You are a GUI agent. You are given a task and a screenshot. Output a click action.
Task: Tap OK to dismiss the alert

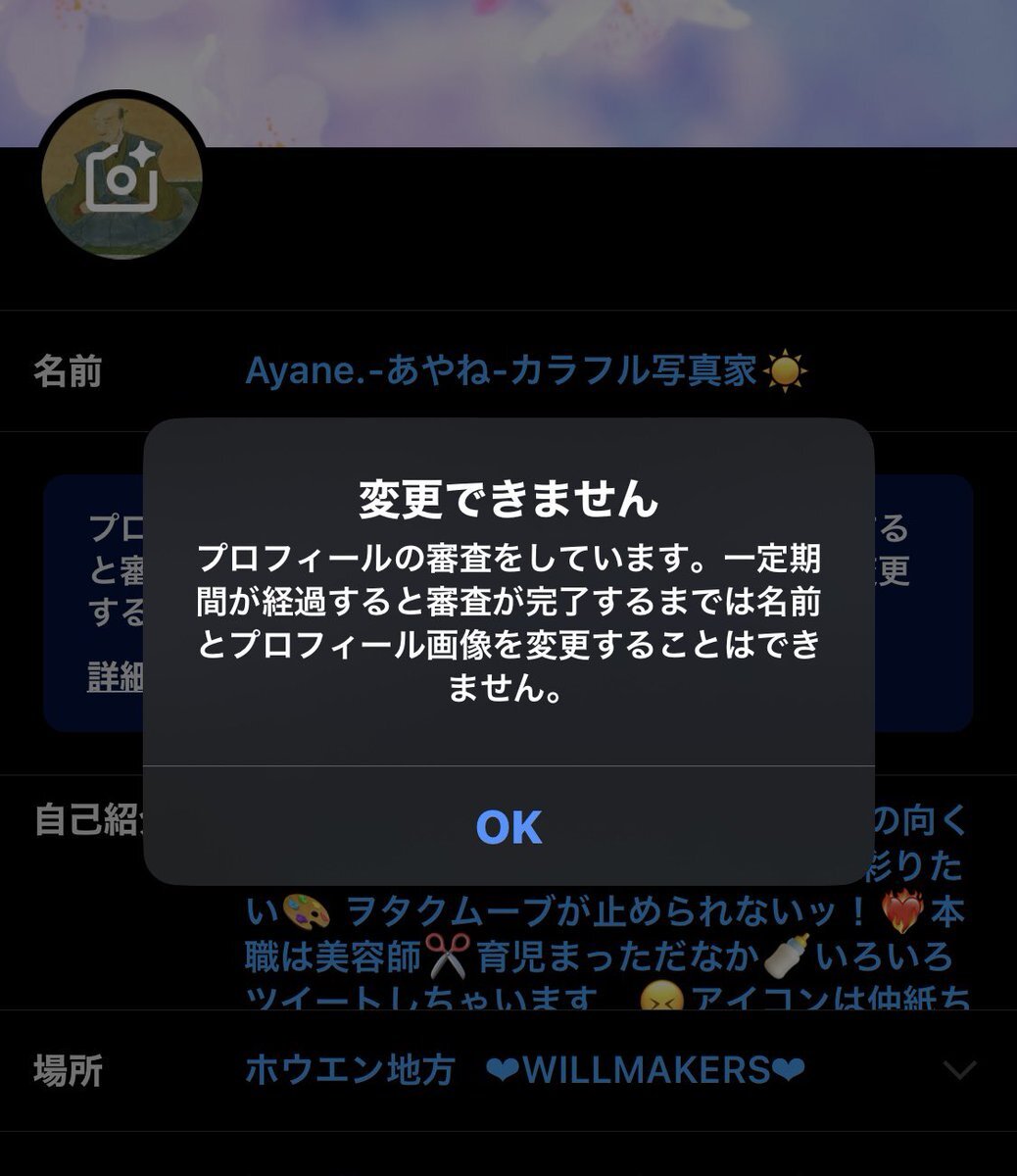(x=508, y=827)
